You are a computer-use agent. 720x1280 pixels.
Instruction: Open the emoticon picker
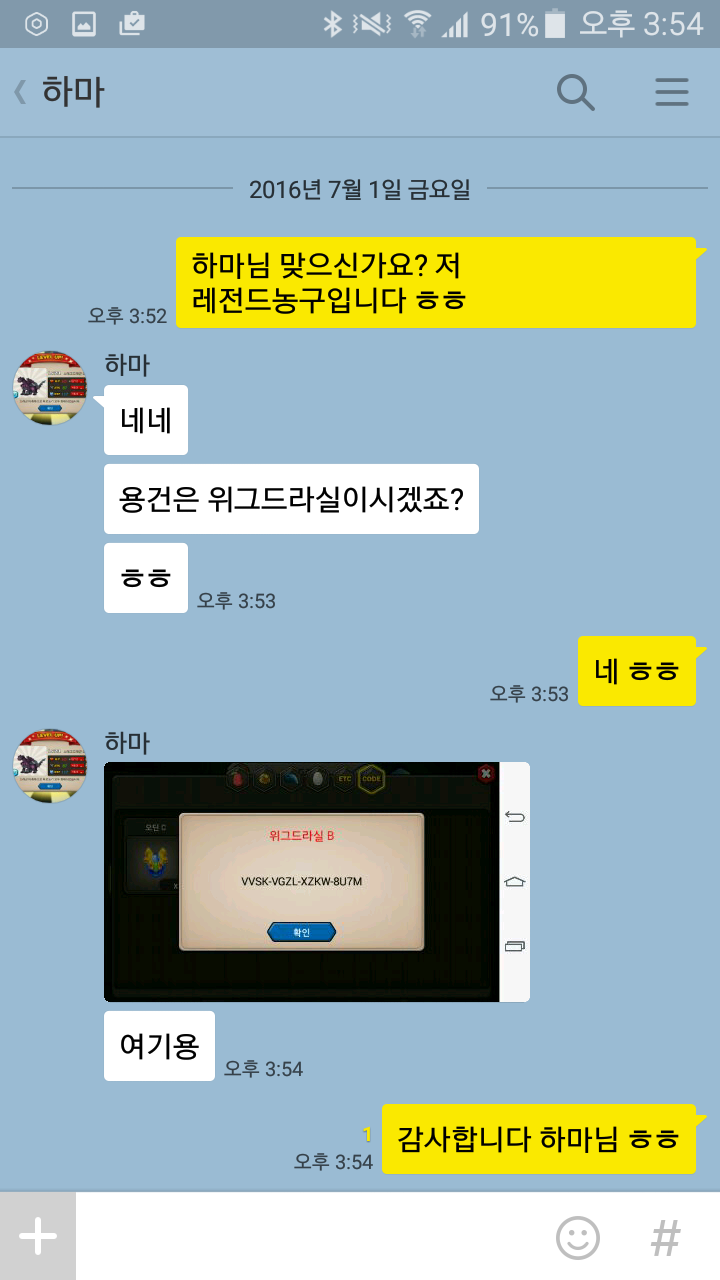point(578,1238)
